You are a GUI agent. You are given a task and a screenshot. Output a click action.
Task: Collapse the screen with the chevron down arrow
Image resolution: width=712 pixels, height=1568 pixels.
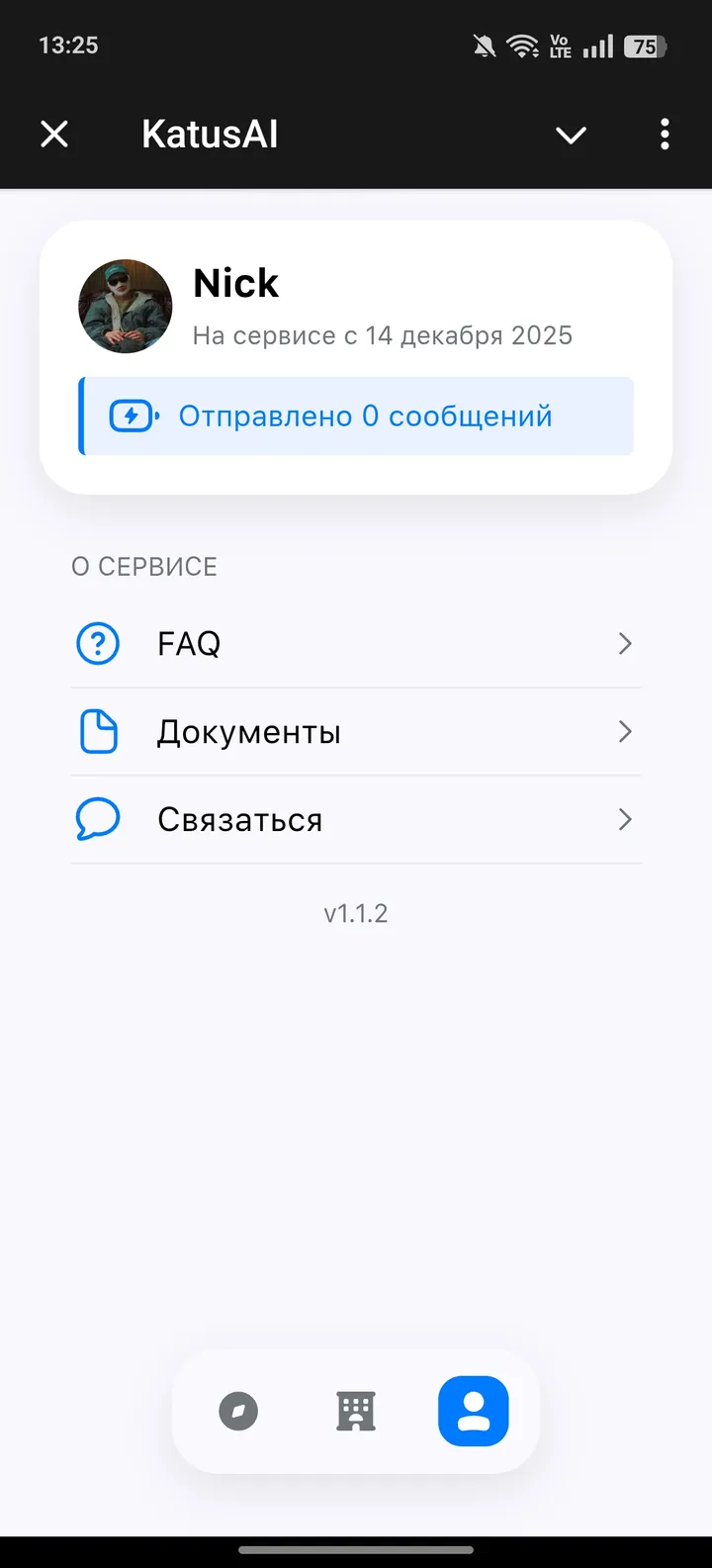click(571, 134)
